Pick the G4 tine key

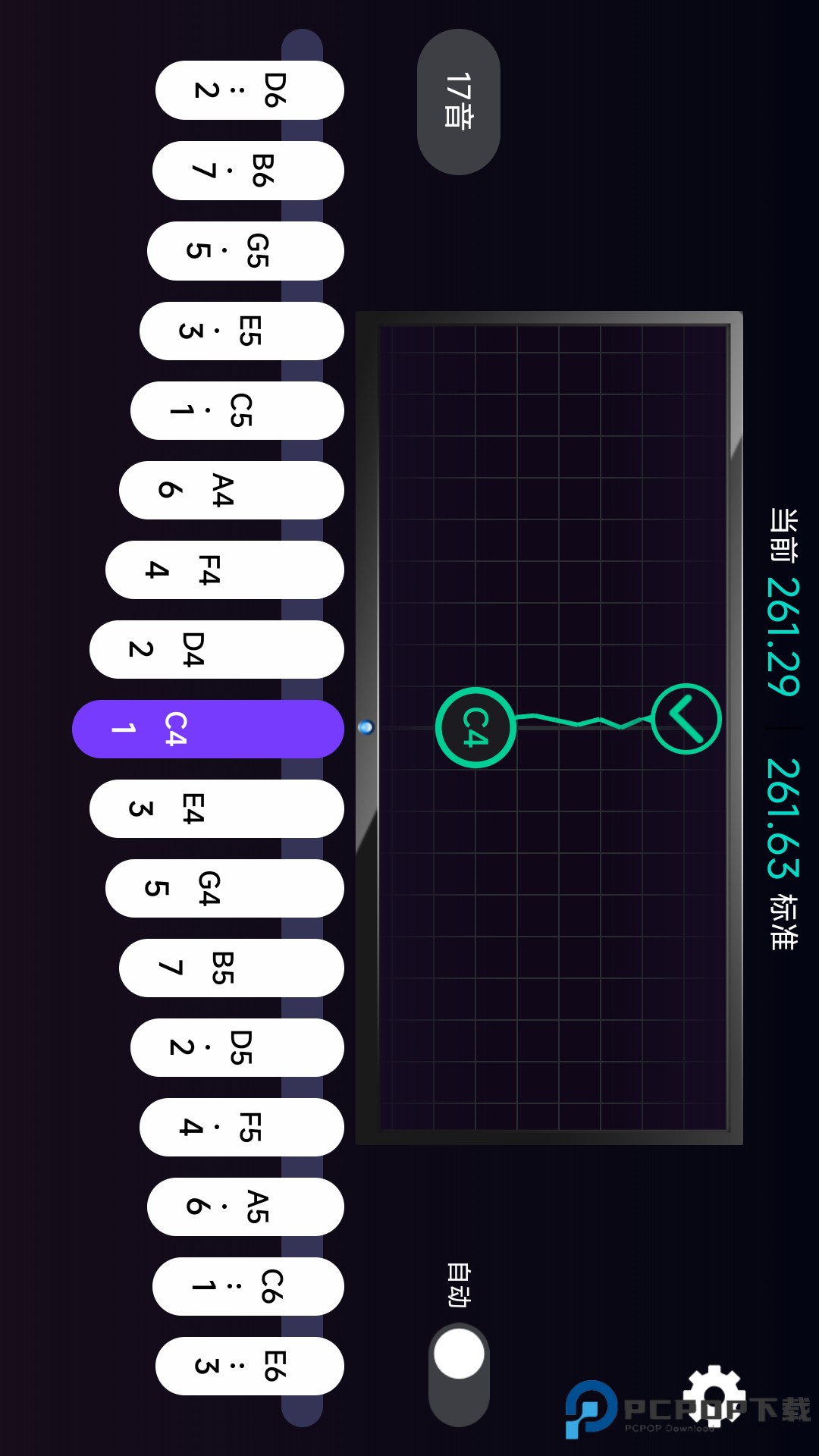coord(224,888)
